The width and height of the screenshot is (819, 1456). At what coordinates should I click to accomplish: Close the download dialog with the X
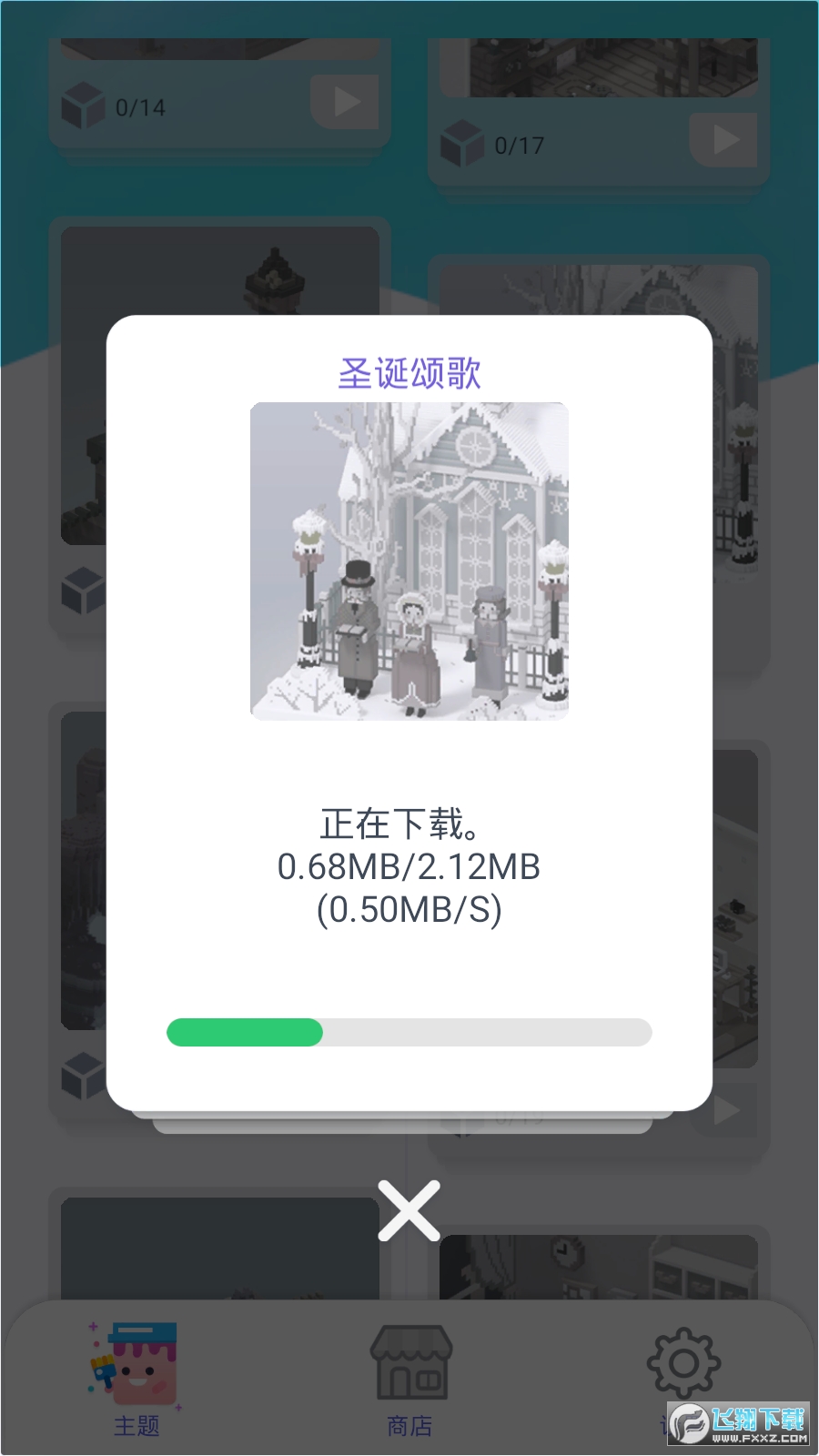coord(409,1210)
